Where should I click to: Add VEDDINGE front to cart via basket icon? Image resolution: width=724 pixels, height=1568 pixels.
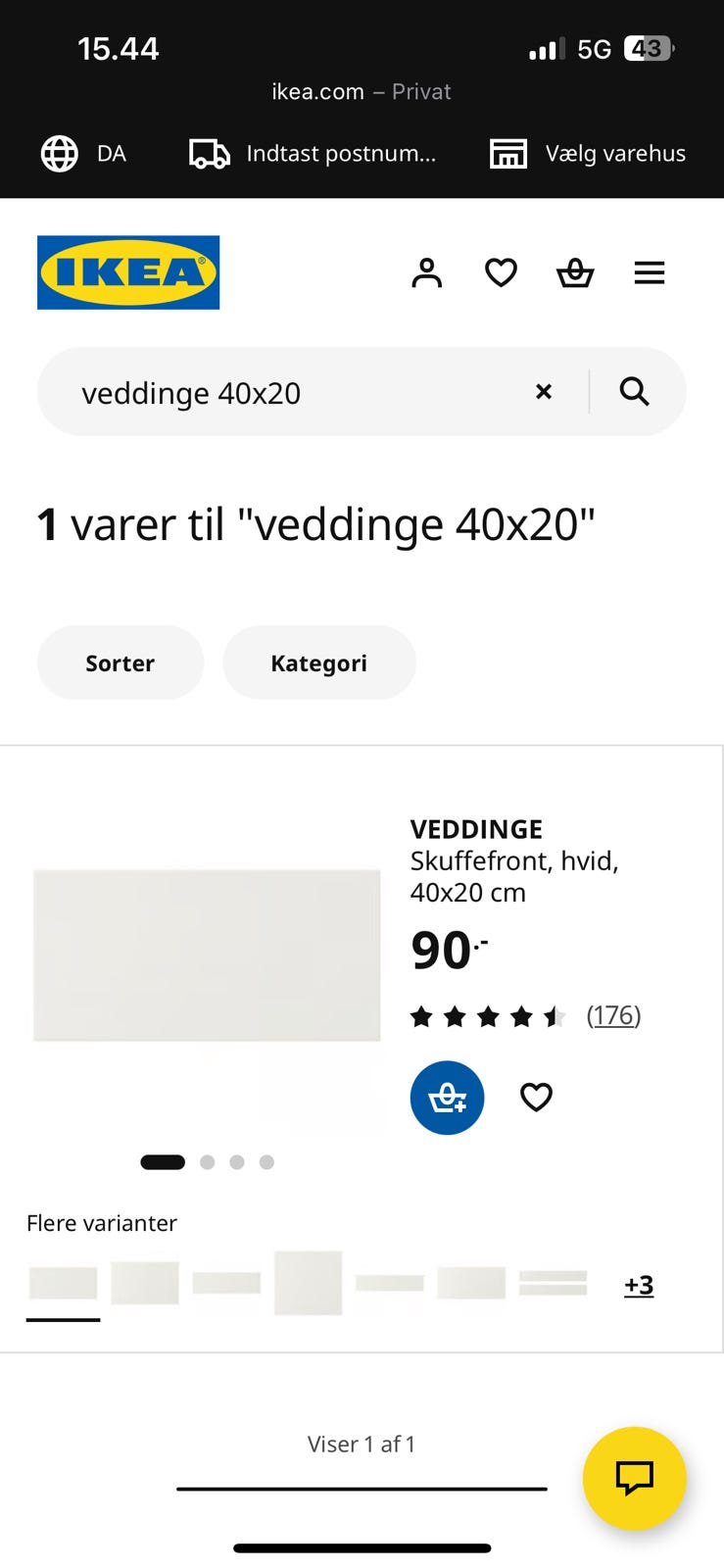447,1098
